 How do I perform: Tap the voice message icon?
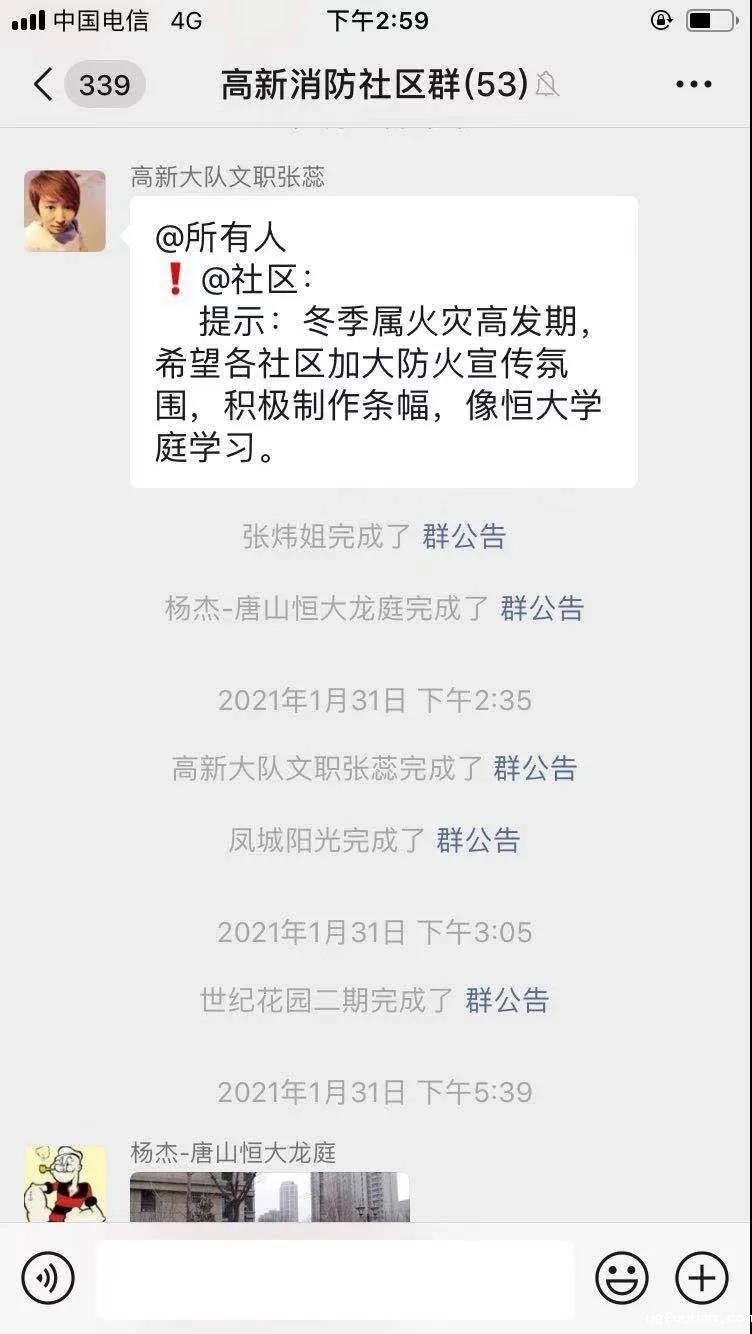[47, 1278]
